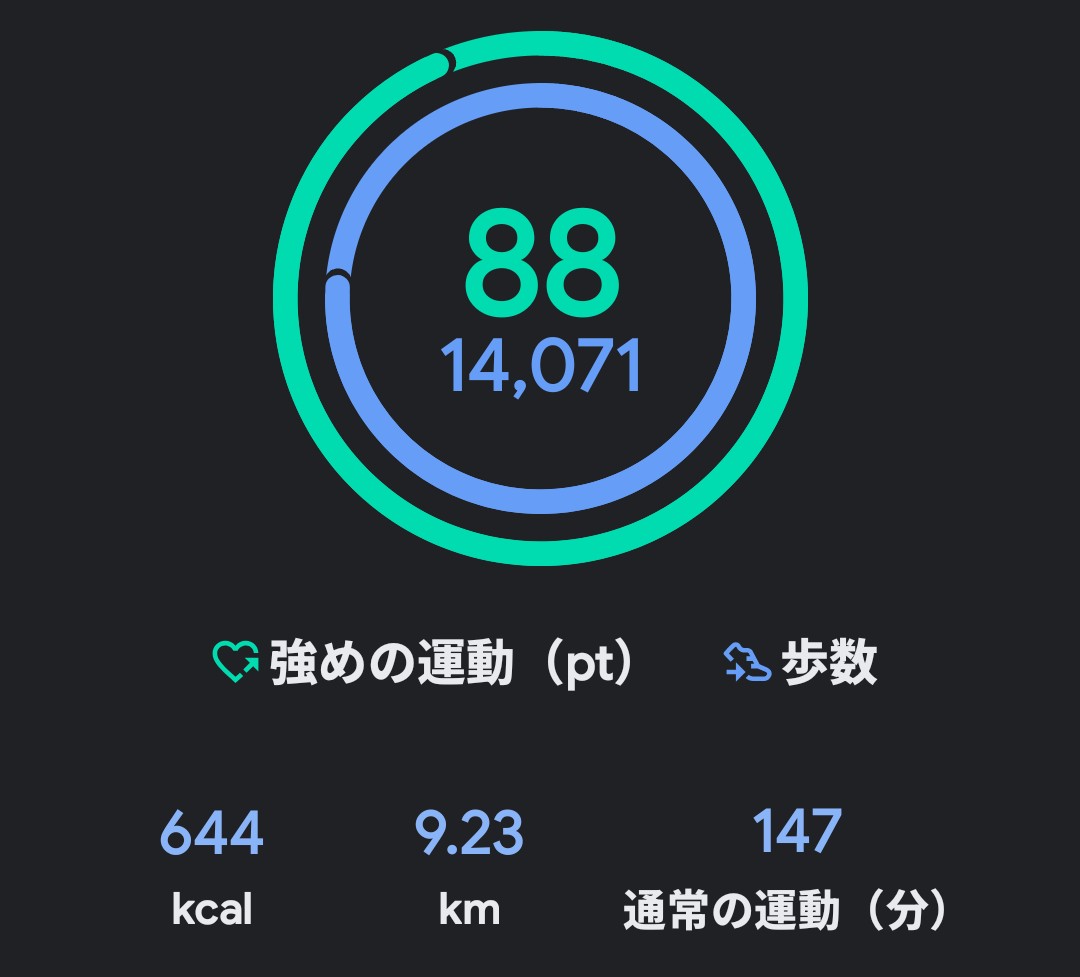
Task: View the 147 通常の運動（分） details
Action: (785, 866)
